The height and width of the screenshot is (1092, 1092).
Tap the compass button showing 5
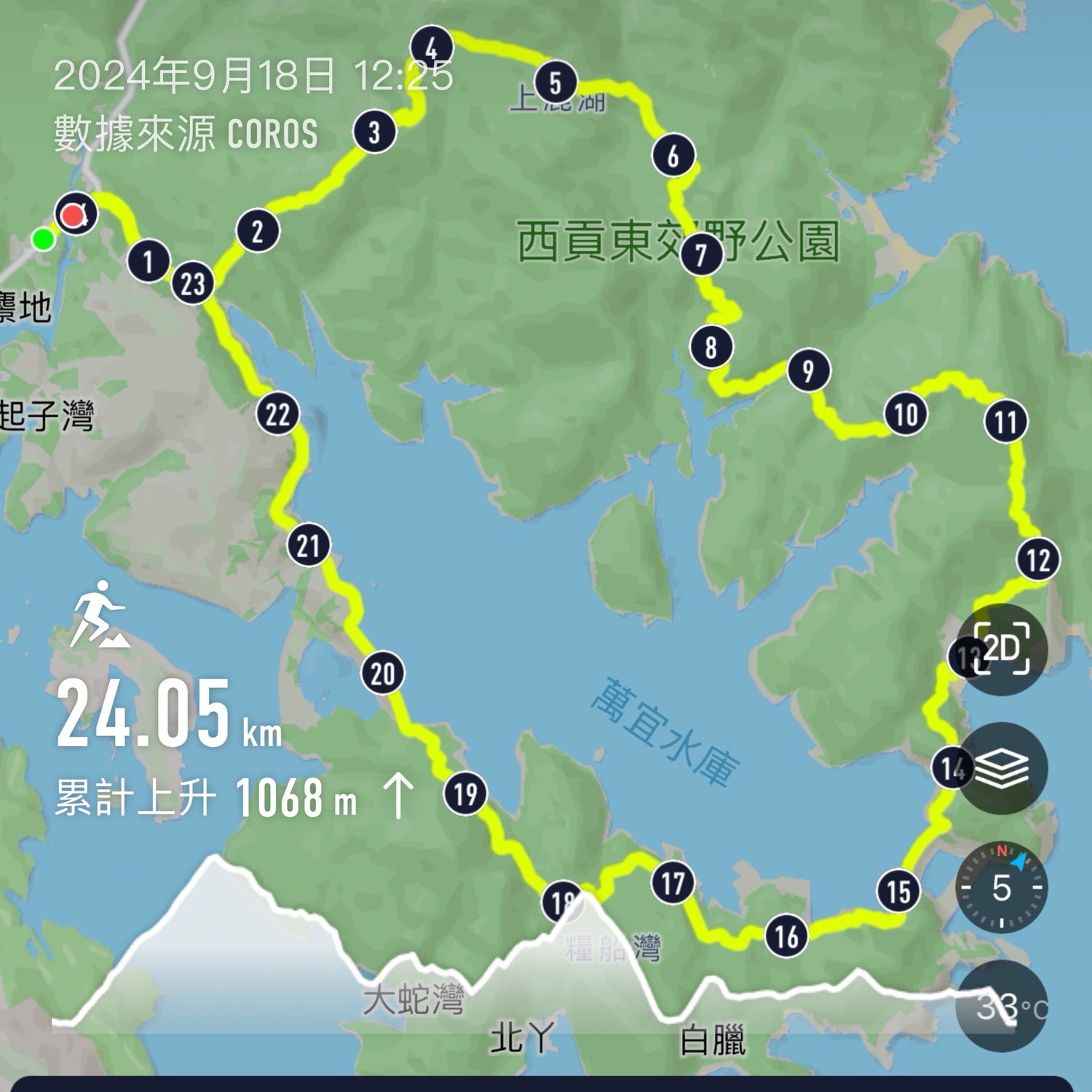coord(1002,887)
